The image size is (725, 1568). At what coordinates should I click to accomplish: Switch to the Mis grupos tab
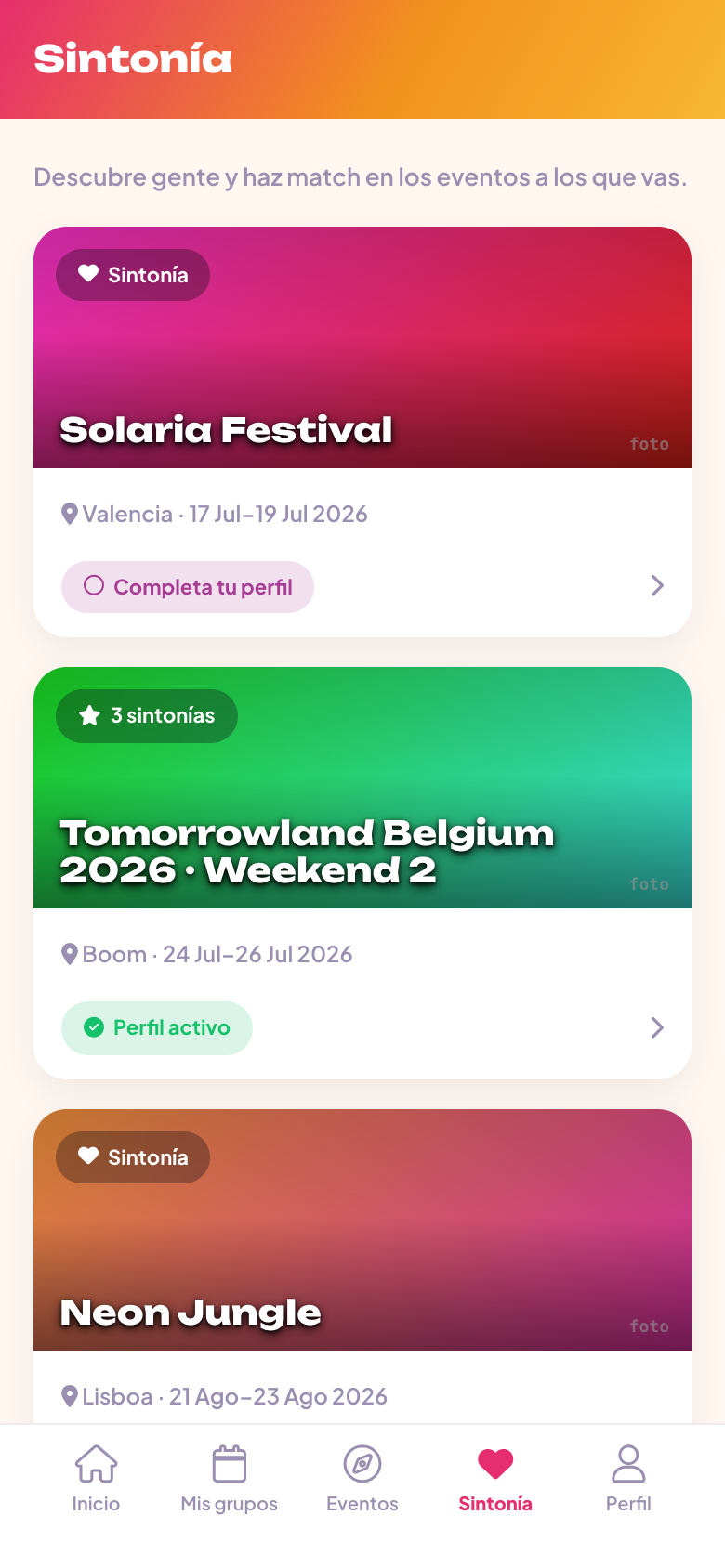230,1479
